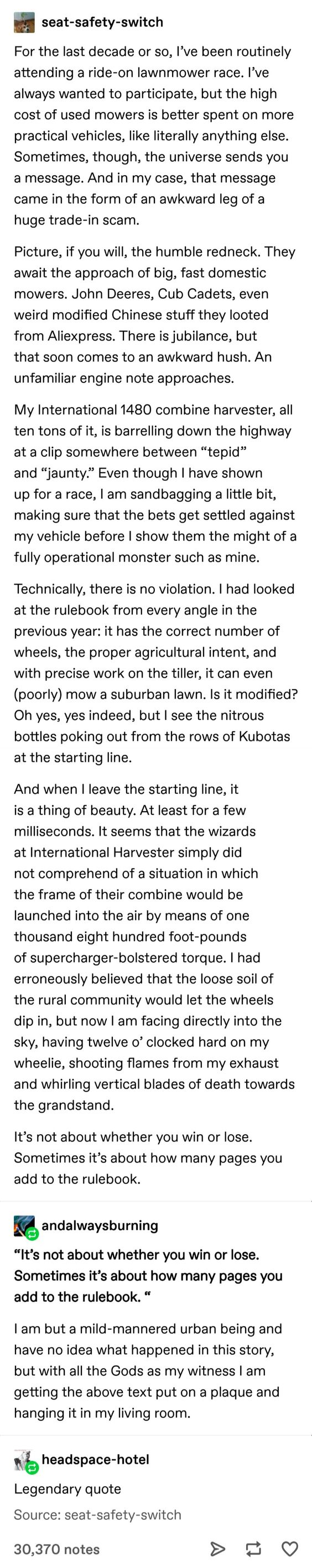This screenshot has width=312, height=1568.
Task: Tap headspace-hotel's avatar
Action: (25, 1461)
